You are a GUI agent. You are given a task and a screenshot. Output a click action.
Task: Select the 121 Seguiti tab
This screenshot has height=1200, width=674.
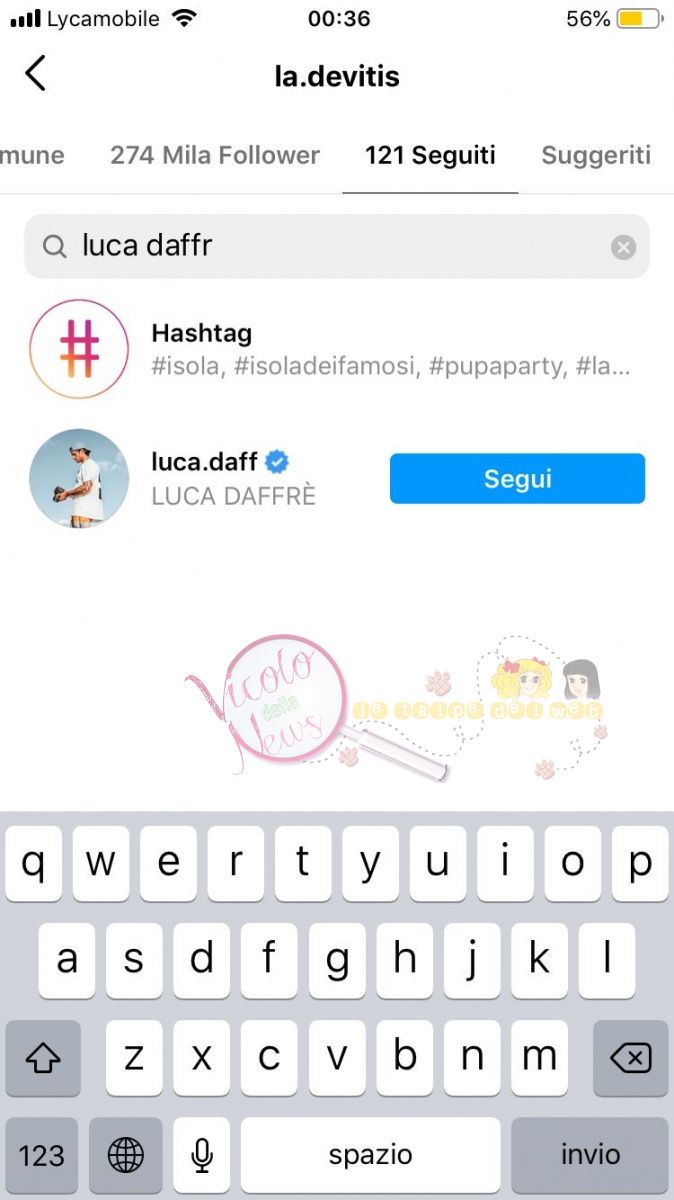(x=430, y=155)
